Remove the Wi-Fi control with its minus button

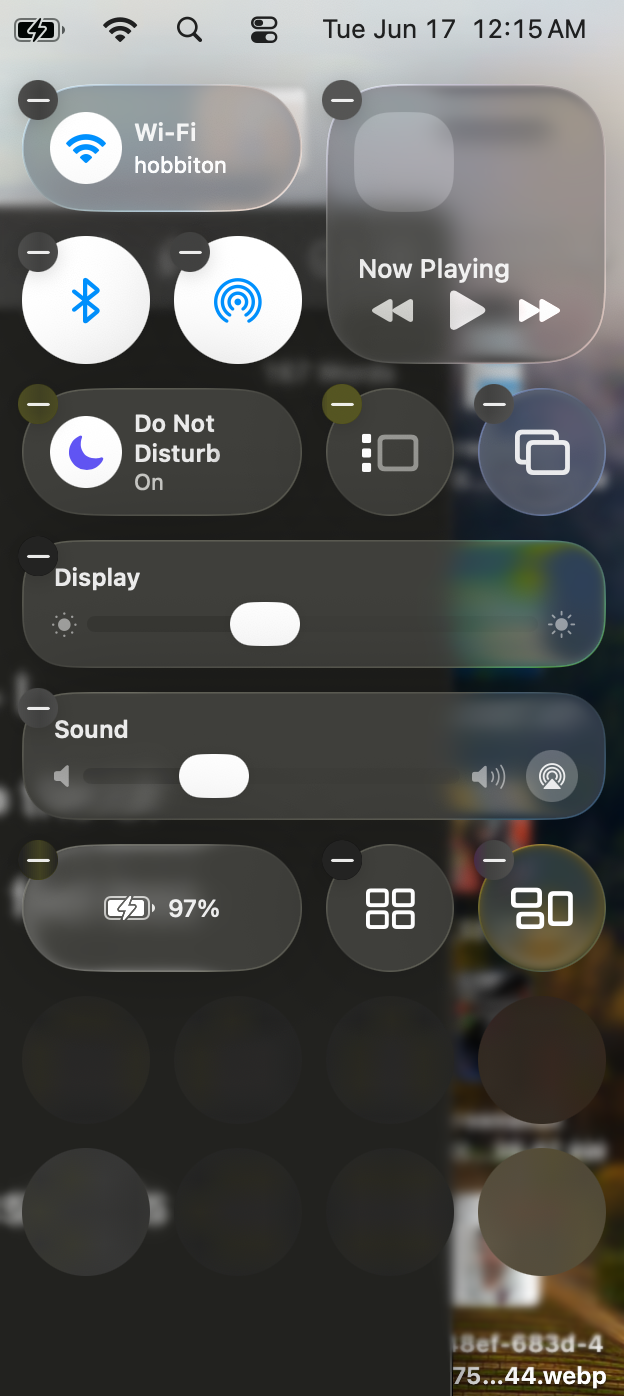coord(38,100)
